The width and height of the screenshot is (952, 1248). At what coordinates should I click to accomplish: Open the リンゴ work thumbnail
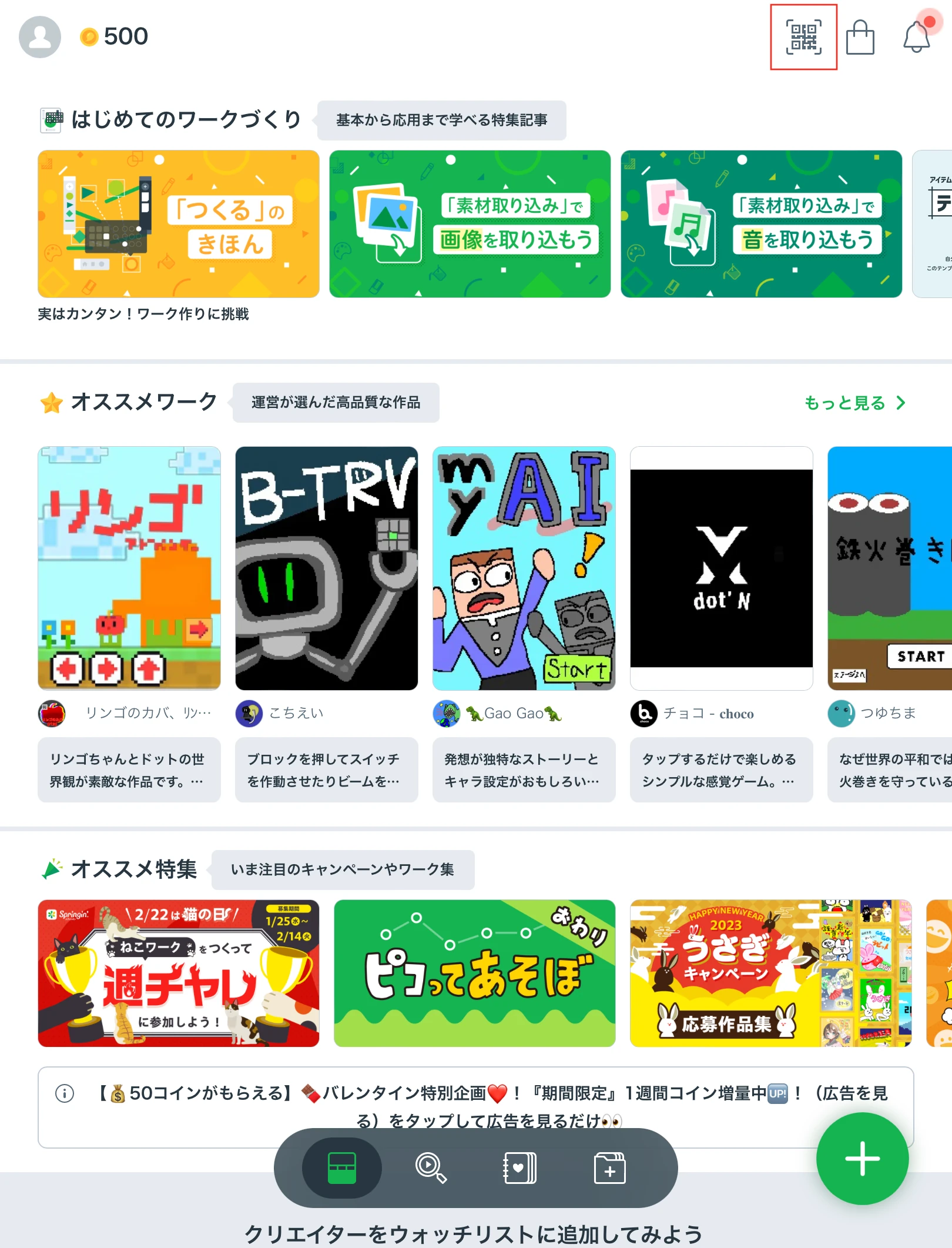tap(129, 568)
